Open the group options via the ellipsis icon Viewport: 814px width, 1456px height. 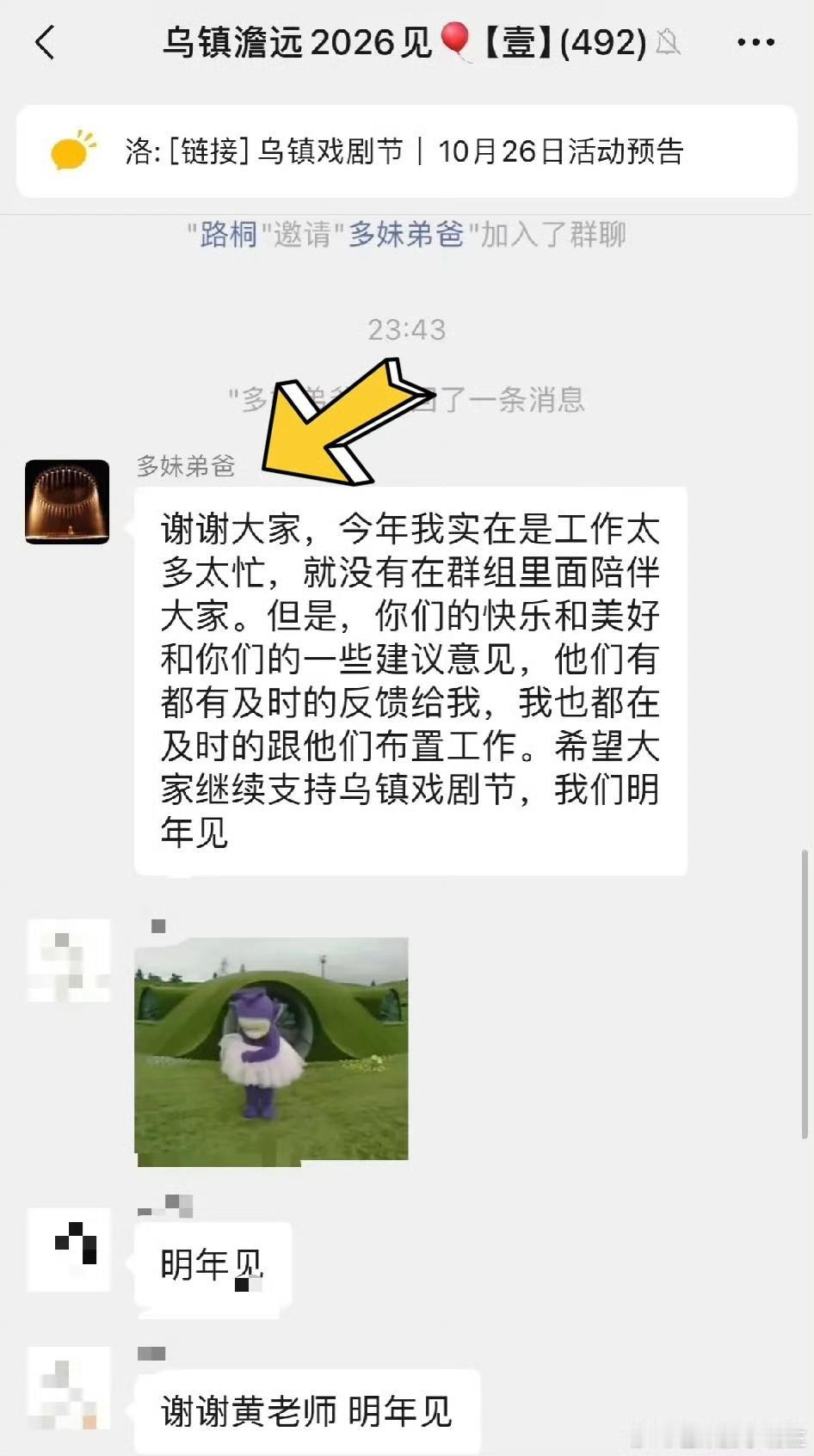(754, 41)
